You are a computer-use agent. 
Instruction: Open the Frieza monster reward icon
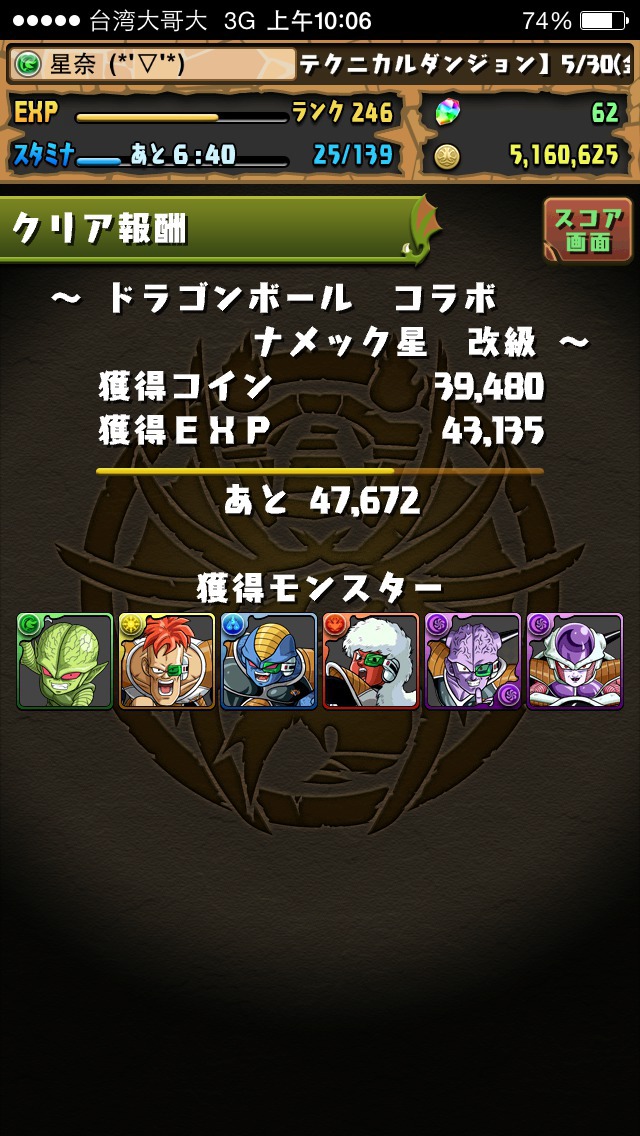pos(575,661)
